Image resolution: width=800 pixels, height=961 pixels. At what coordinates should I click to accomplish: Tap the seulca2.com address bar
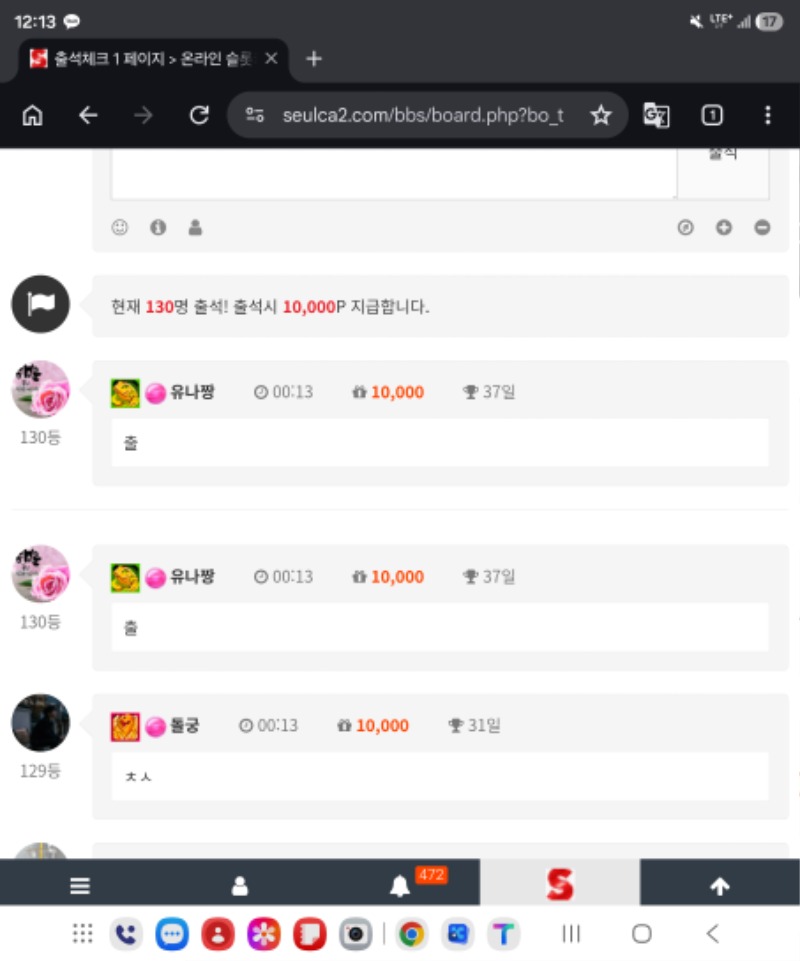422,115
